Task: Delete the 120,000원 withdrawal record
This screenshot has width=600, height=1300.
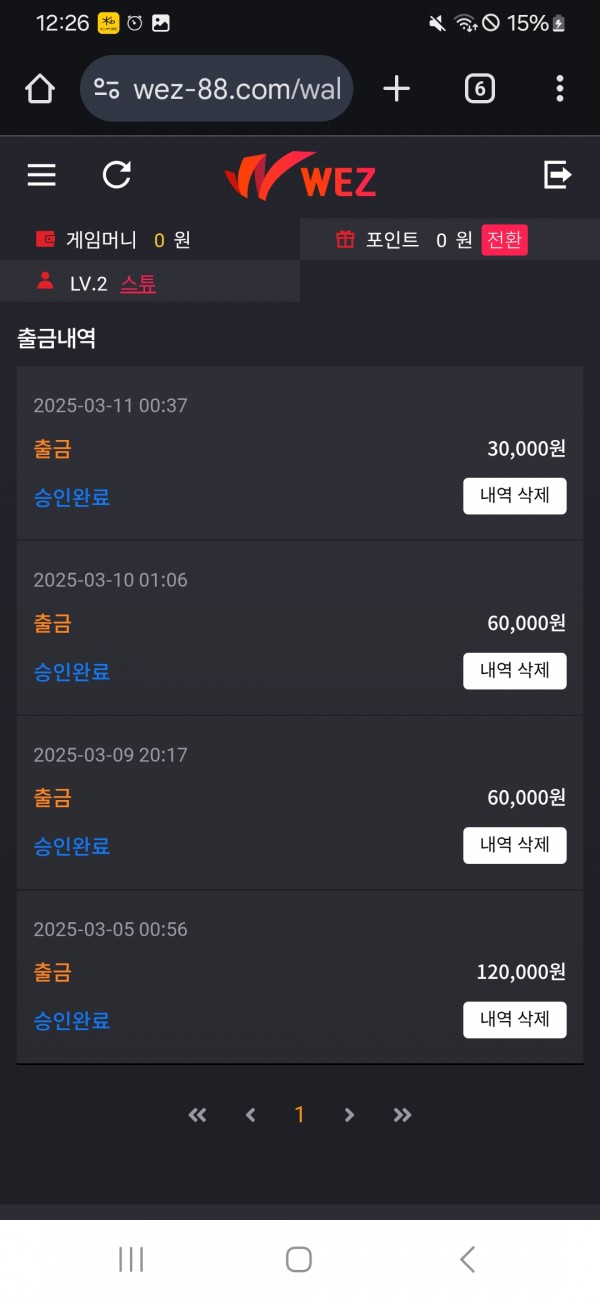Action: pos(514,1020)
